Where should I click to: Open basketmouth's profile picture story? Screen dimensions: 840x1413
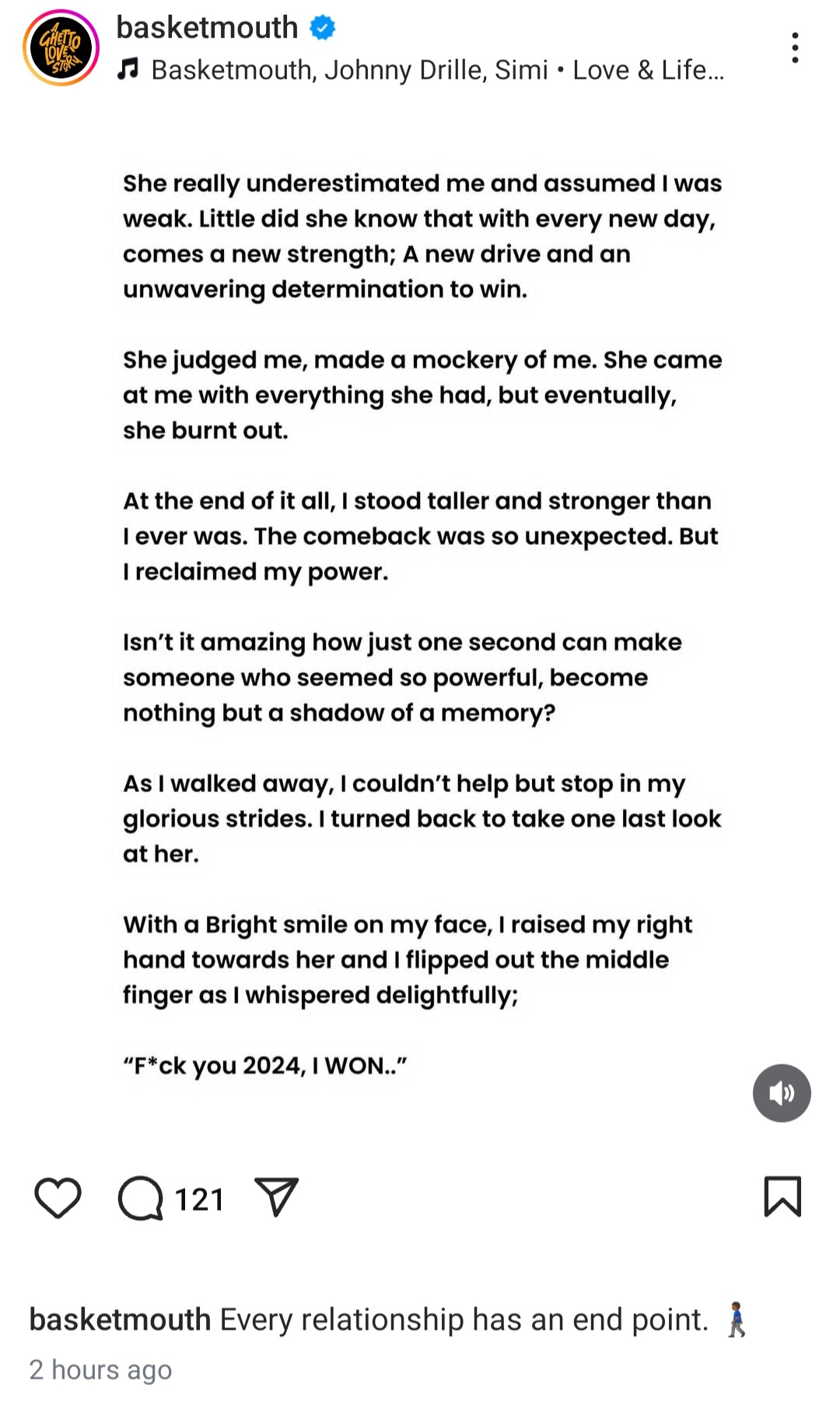(x=61, y=48)
